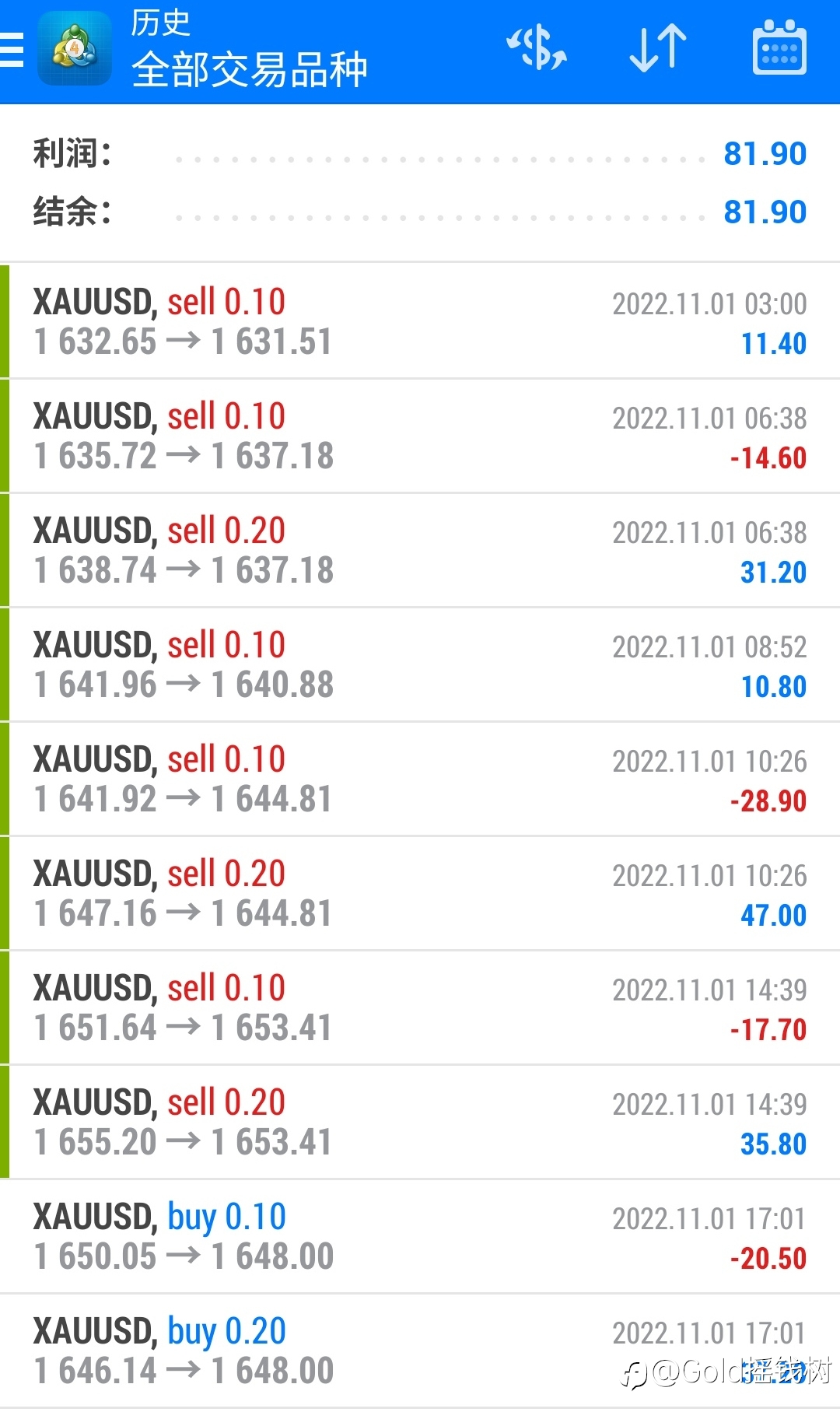Image resolution: width=840 pixels, height=1419 pixels.
Task: Open the trade with 31.20 profit
Action: click(x=420, y=550)
